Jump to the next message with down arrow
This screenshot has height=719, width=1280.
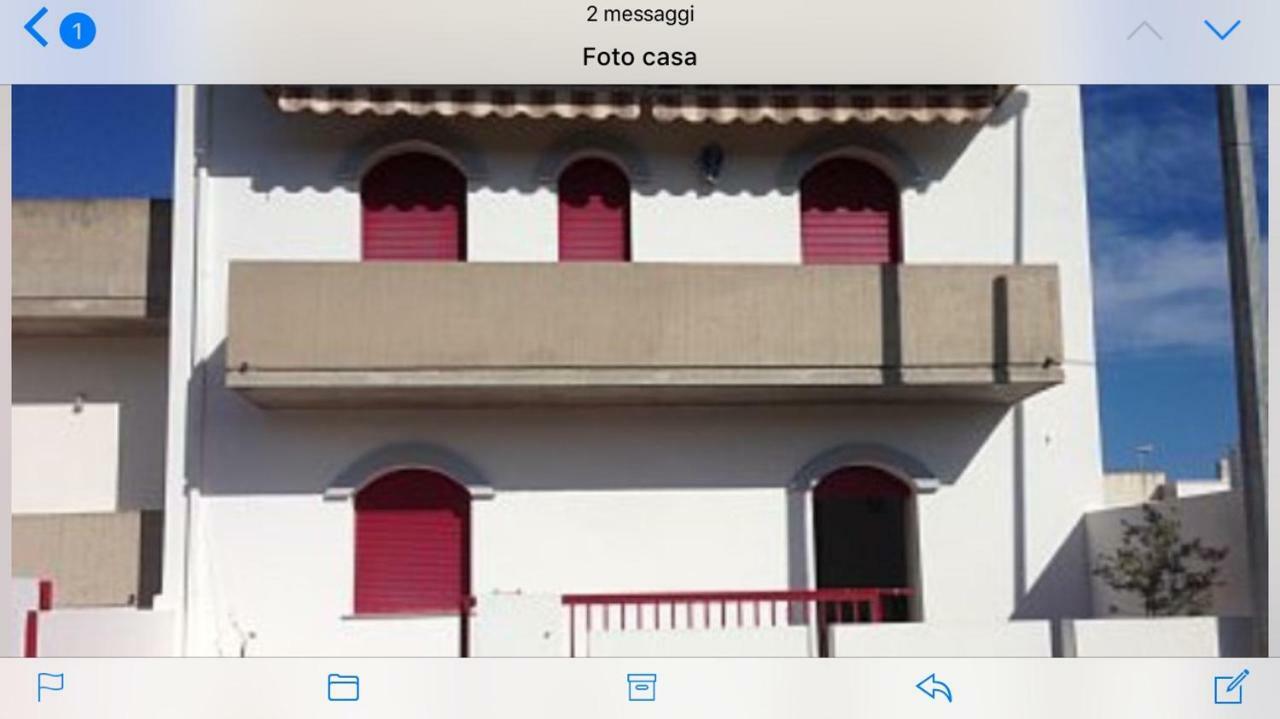coord(1221,30)
